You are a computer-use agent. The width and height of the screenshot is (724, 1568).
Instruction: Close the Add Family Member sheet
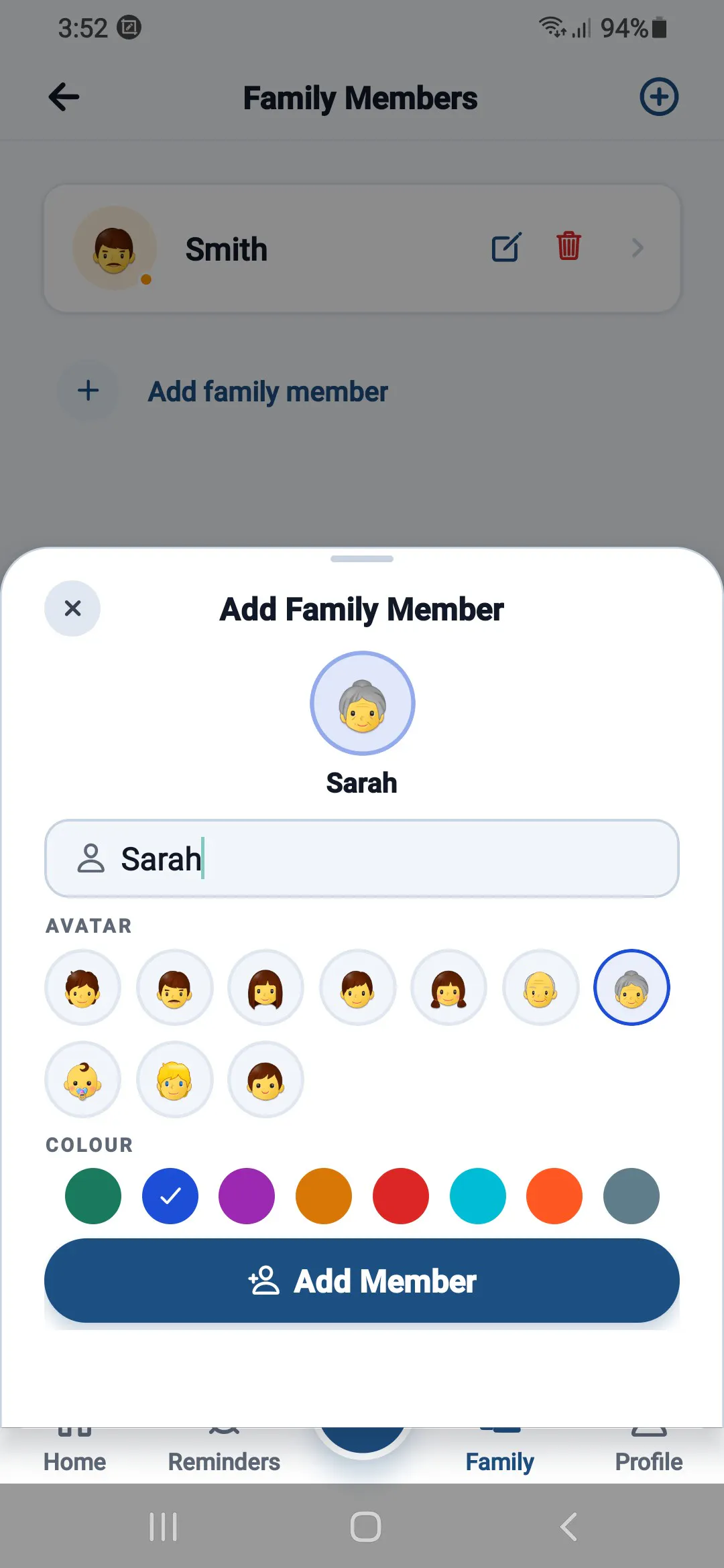(x=72, y=608)
